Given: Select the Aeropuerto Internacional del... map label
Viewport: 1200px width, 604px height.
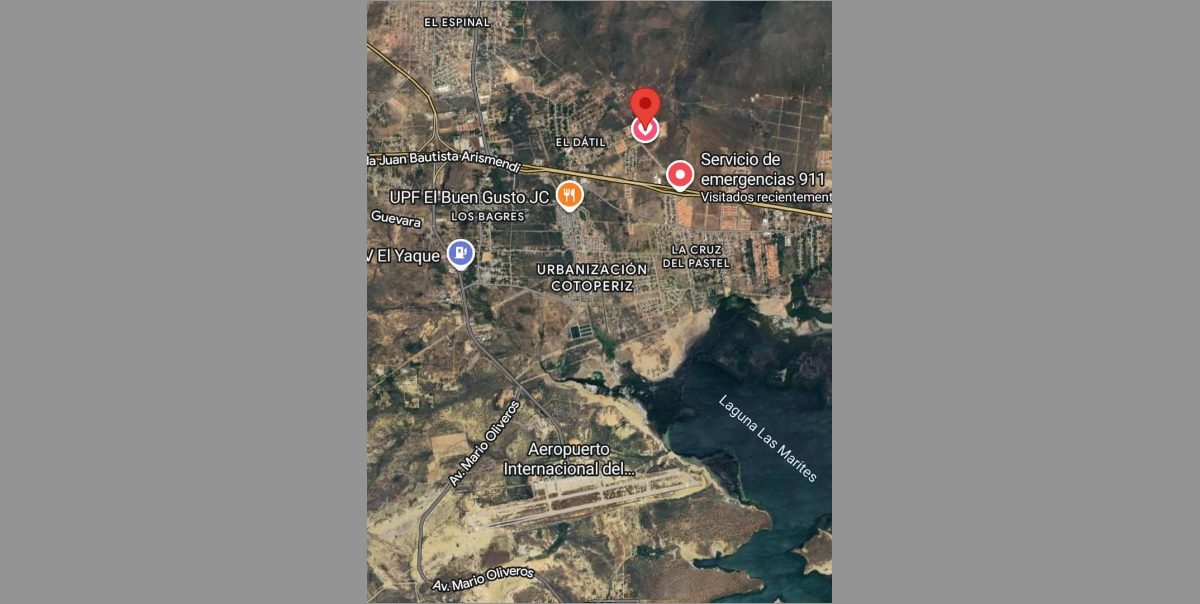Looking at the screenshot, I should (x=568, y=459).
